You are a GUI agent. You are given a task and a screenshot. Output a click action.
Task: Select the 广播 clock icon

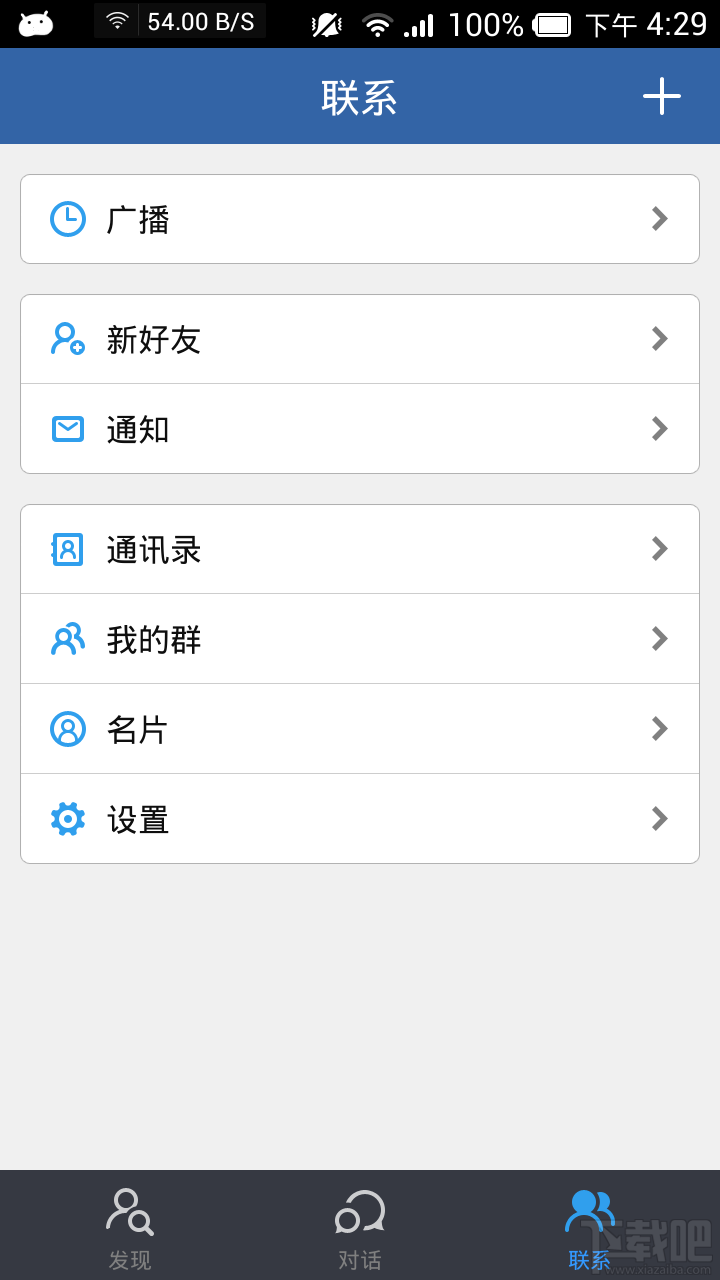pos(67,218)
